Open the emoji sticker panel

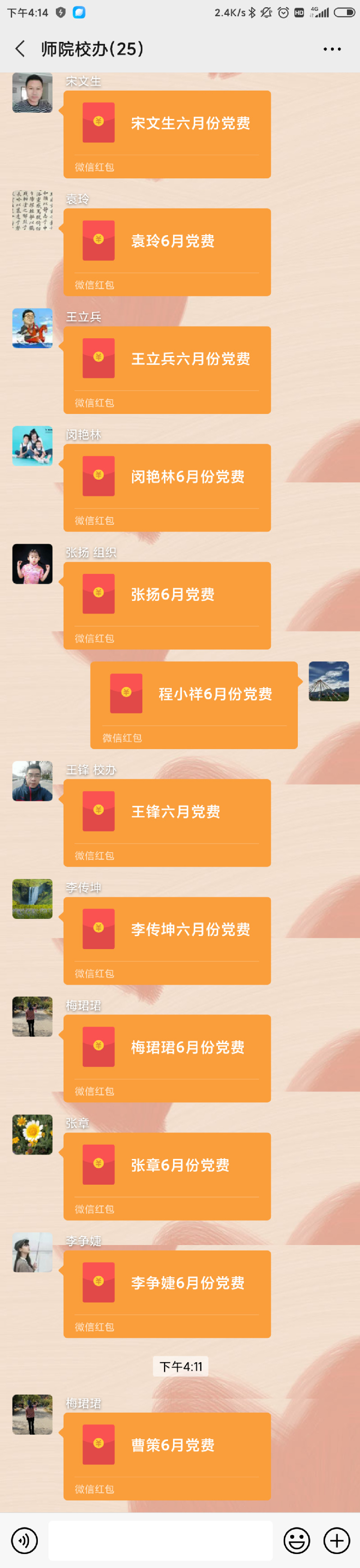296,1540
